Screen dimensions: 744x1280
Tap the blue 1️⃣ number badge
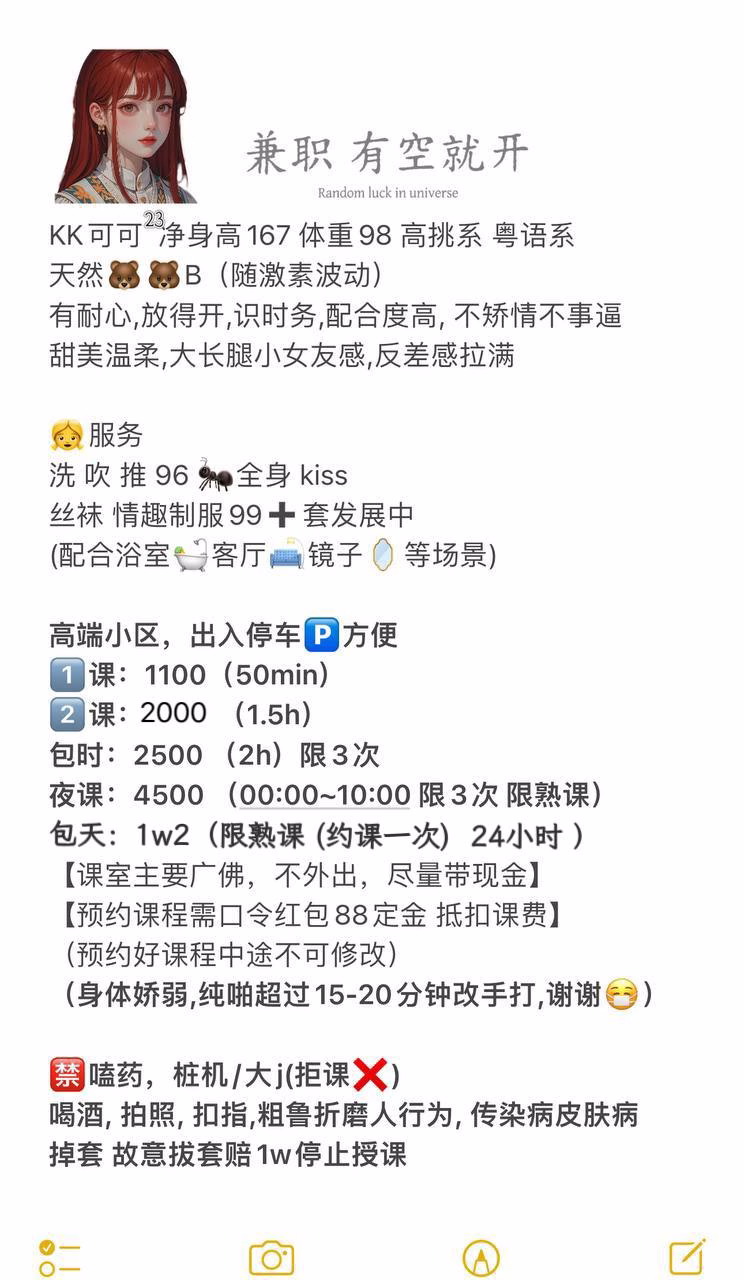[x=66, y=674]
